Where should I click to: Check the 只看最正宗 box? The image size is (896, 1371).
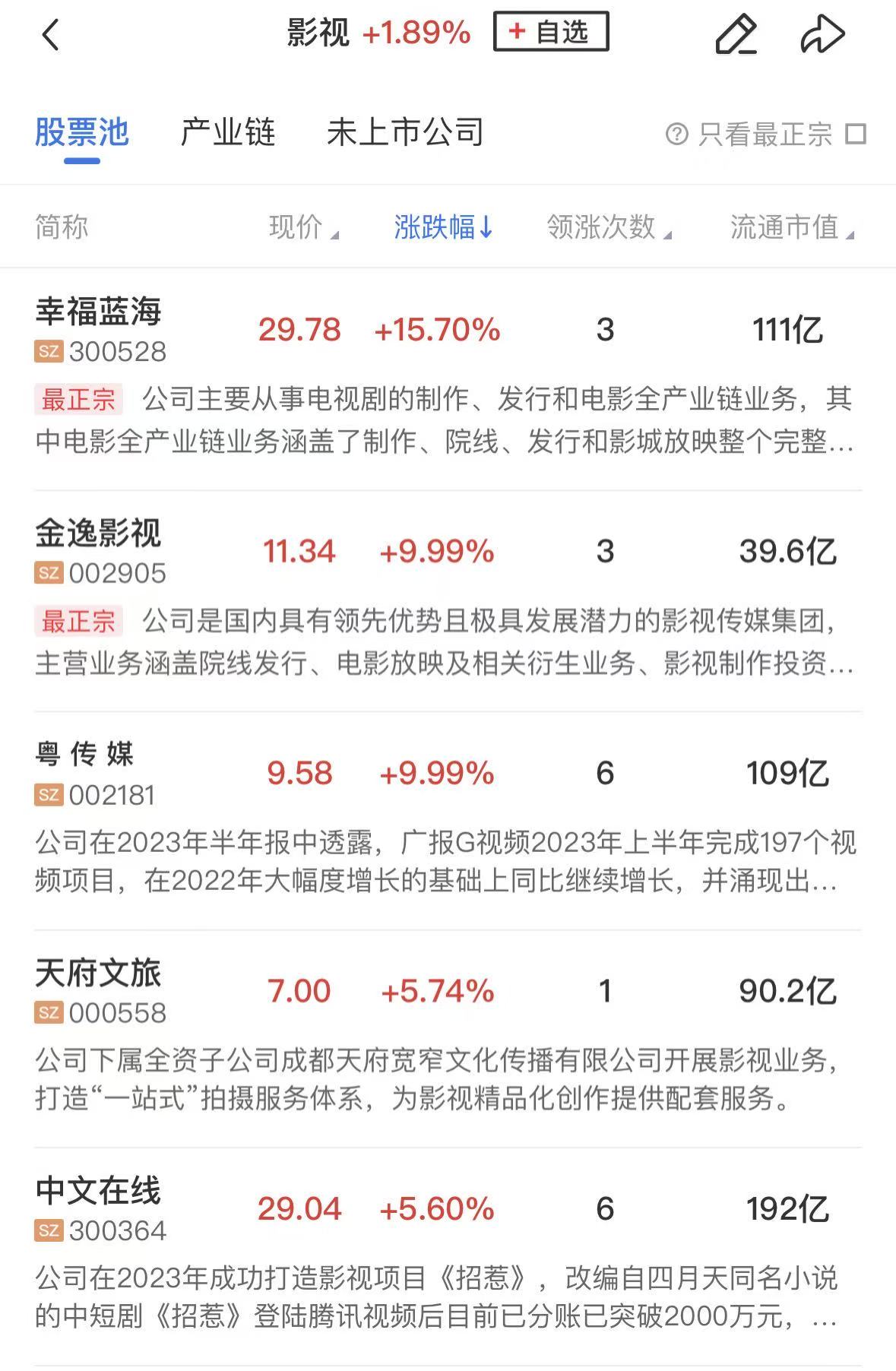[x=856, y=135]
